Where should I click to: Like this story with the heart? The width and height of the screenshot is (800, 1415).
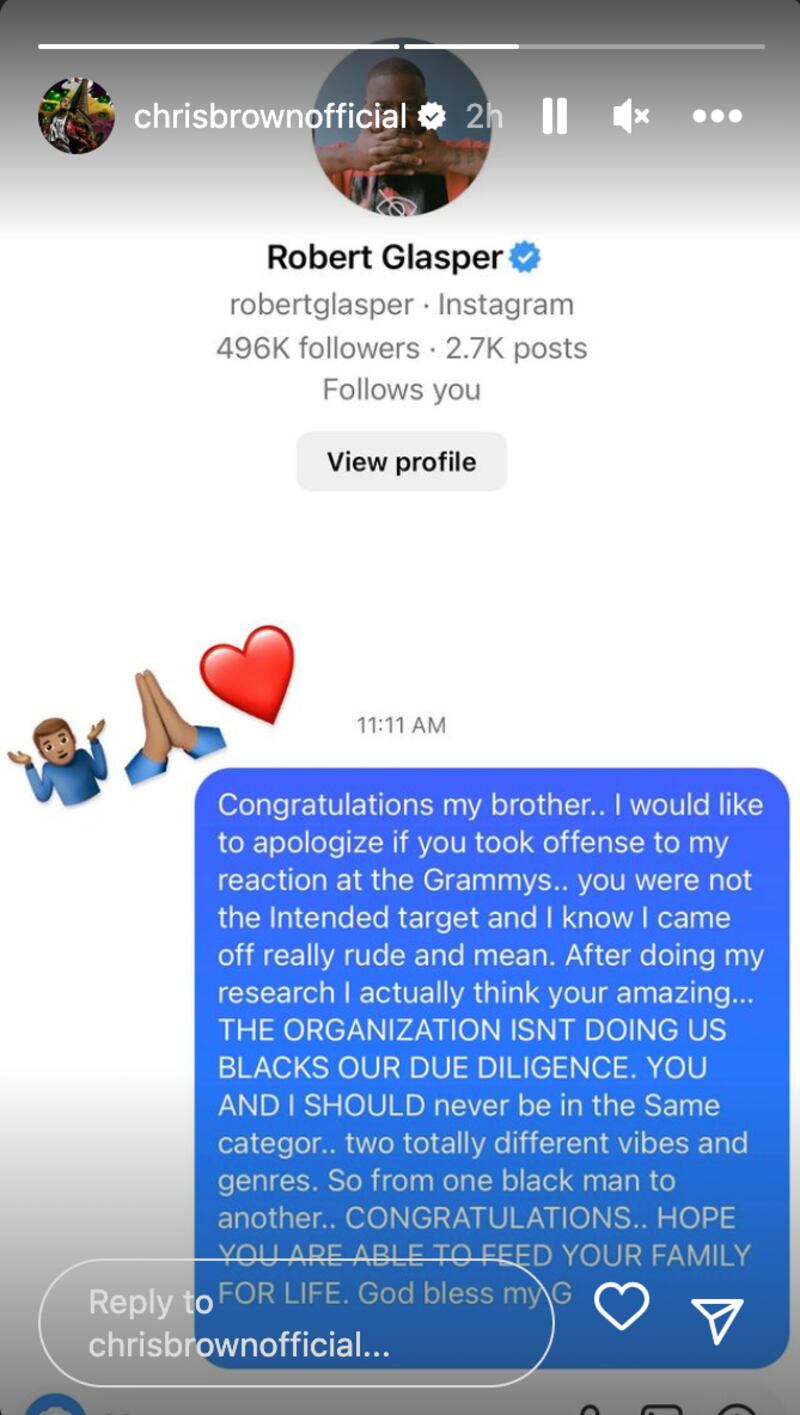click(621, 1306)
